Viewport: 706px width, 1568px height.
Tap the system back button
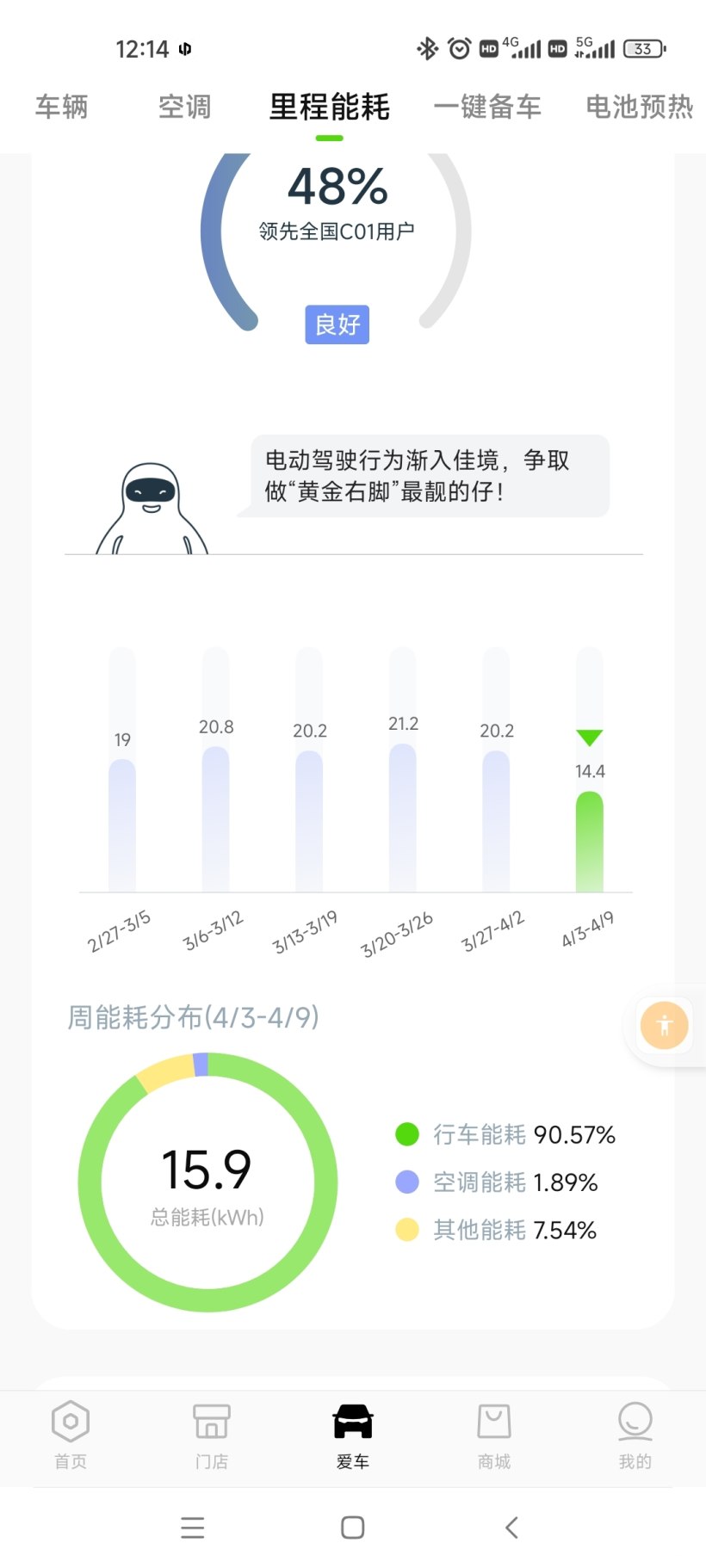coord(511,1528)
